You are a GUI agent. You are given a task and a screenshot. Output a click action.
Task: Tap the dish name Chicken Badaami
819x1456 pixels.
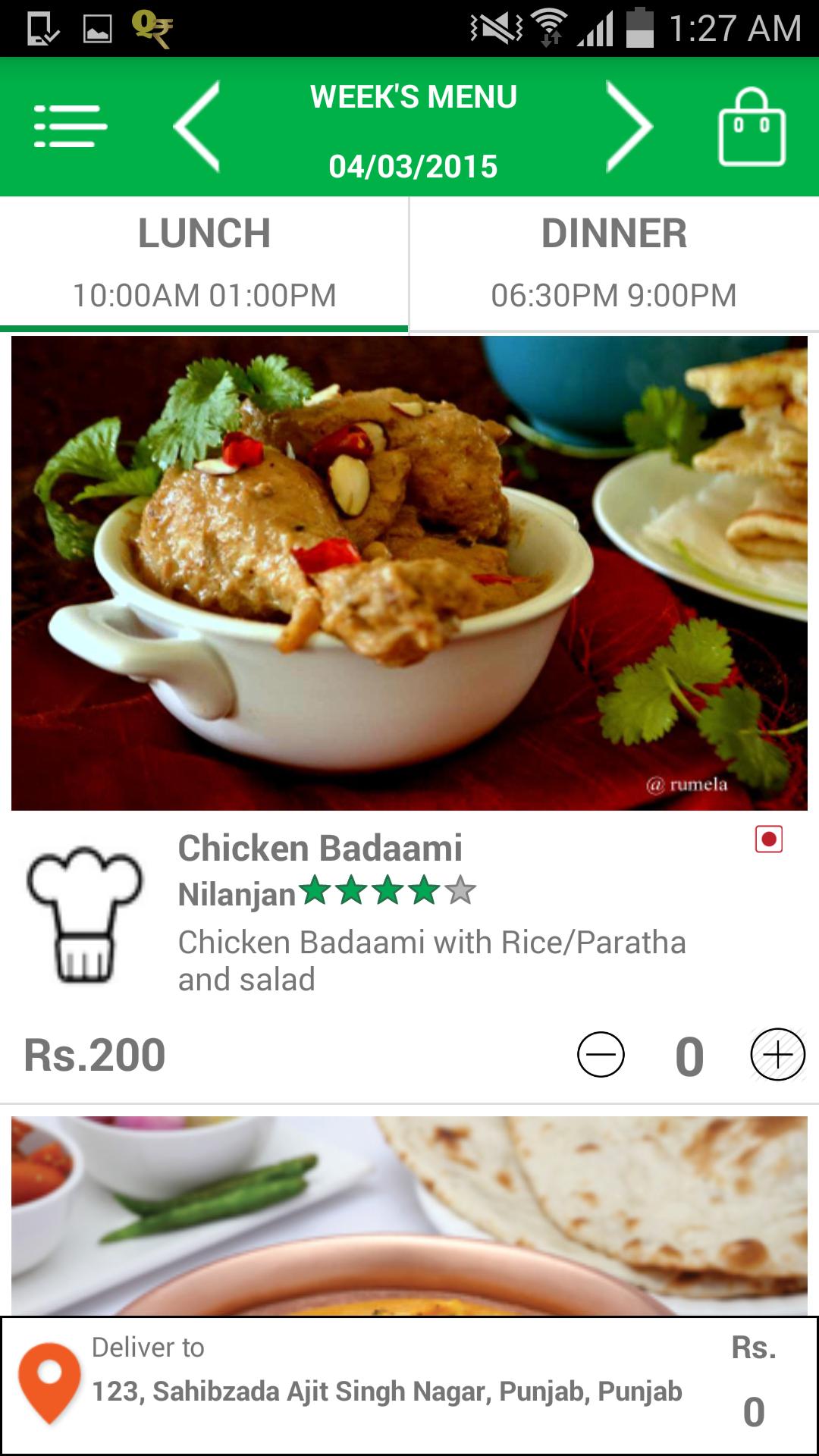[318, 848]
